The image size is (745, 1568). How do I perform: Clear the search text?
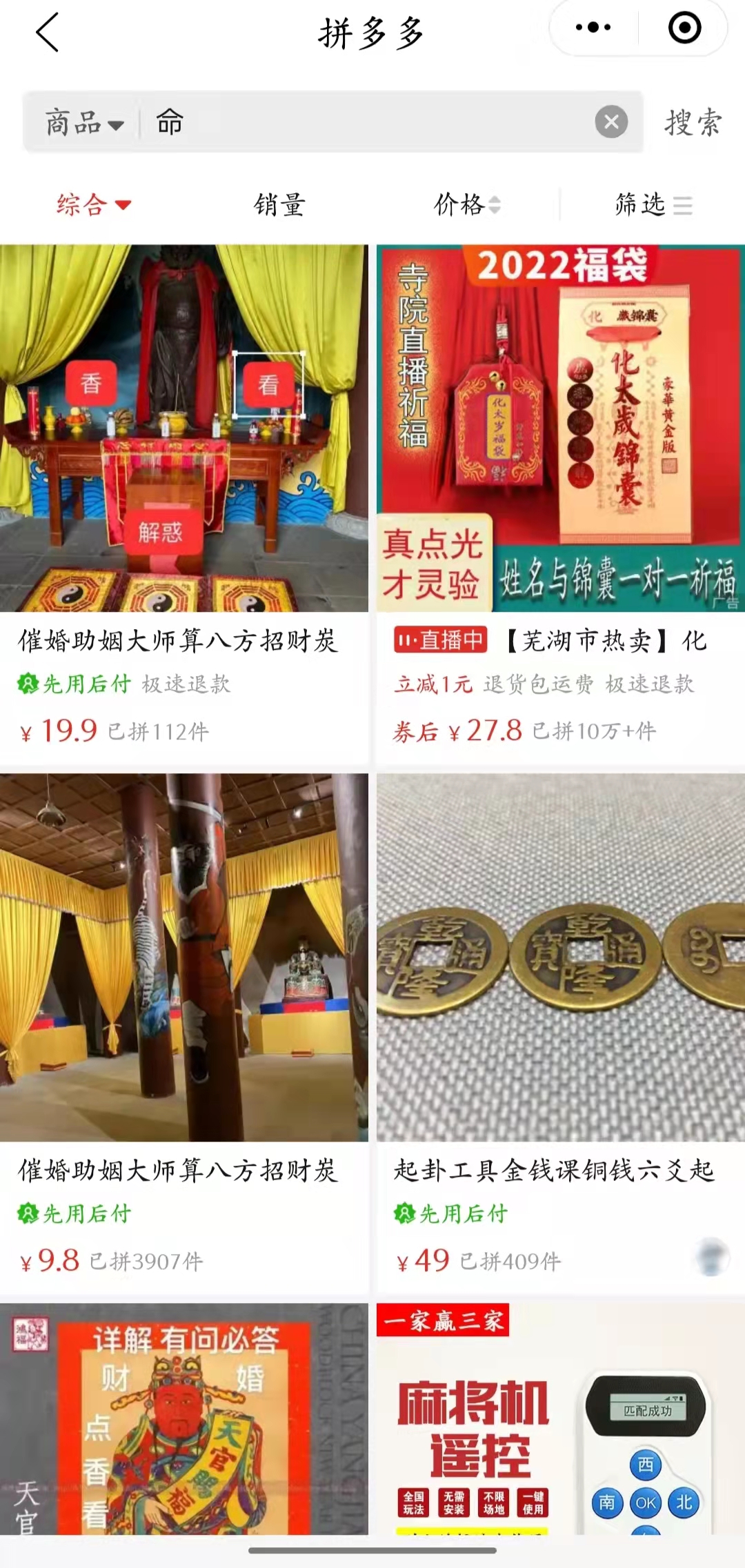pyautogui.click(x=611, y=122)
